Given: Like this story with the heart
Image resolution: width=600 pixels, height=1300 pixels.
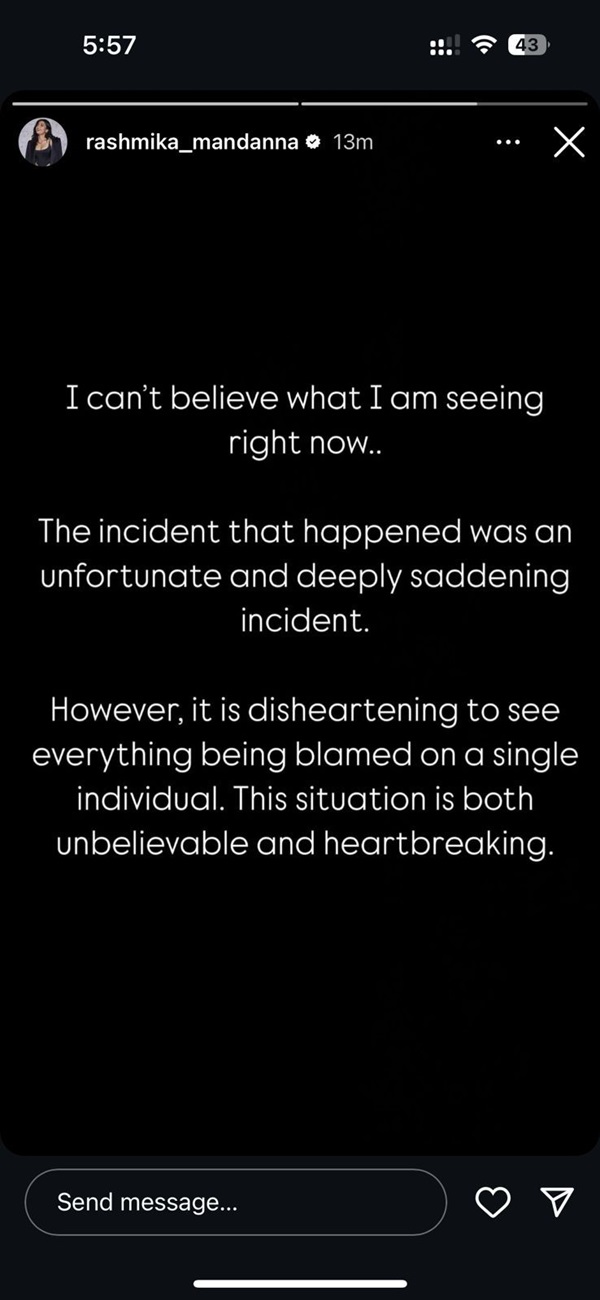Looking at the screenshot, I should pyautogui.click(x=492, y=1202).
